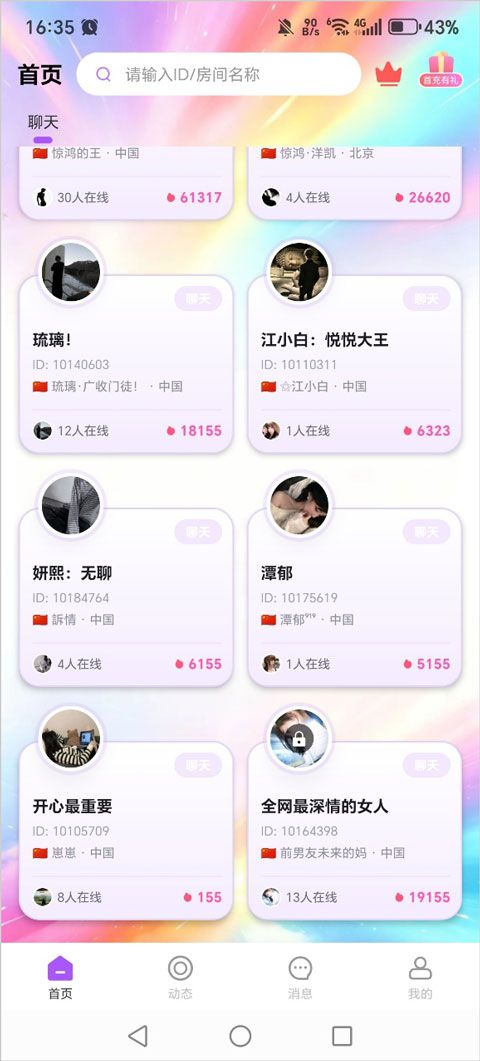Open the 首充有礼 gift box

pos(441,71)
